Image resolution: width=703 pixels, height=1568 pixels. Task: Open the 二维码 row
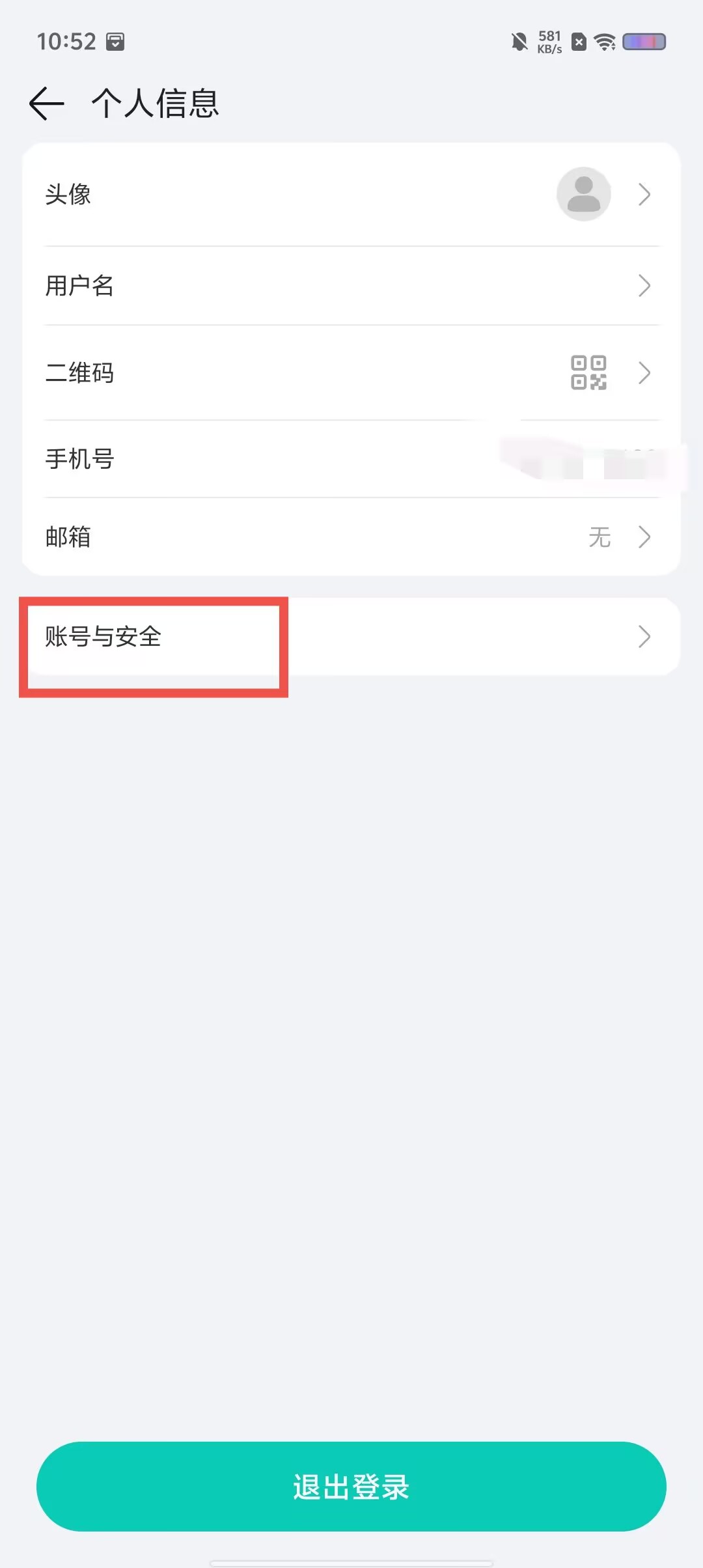point(351,372)
